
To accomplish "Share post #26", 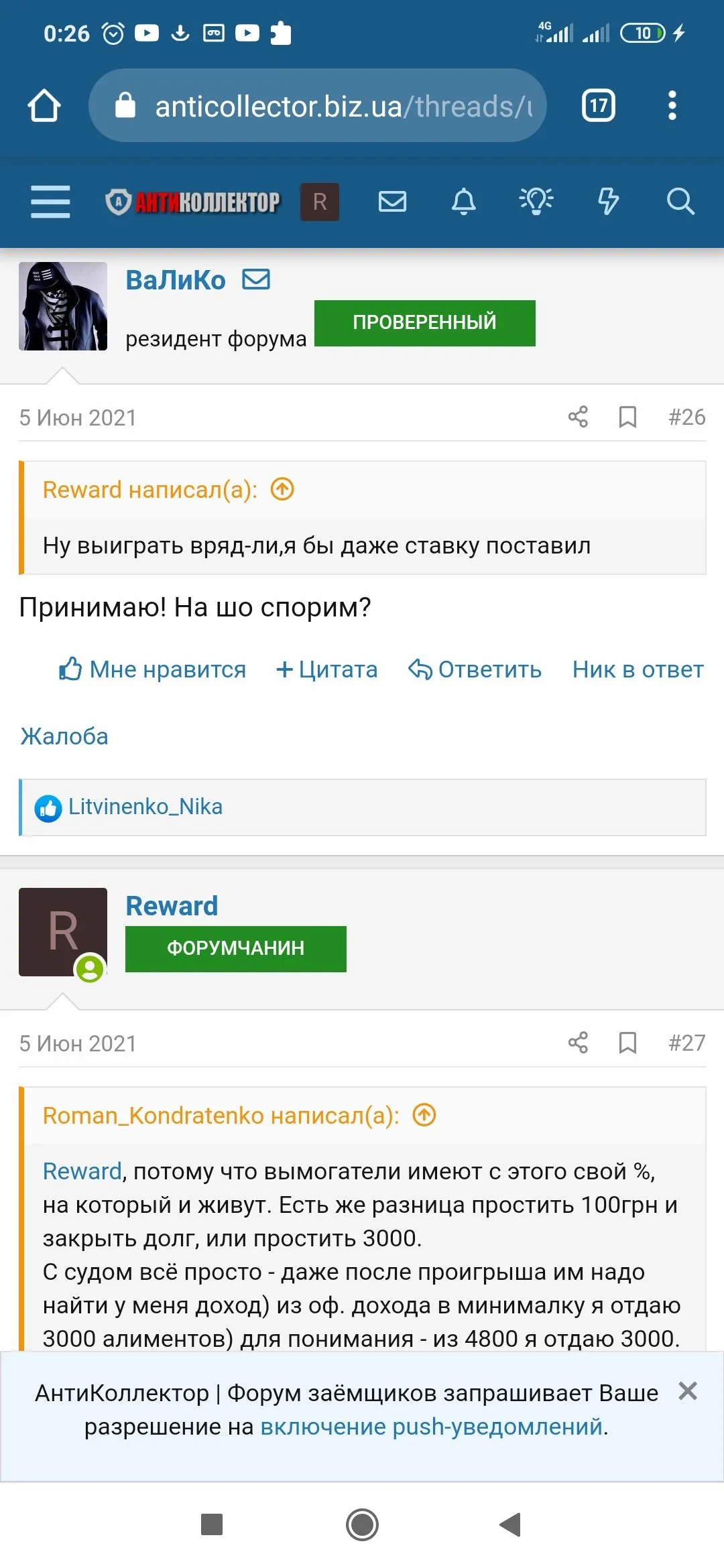I will [578, 417].
